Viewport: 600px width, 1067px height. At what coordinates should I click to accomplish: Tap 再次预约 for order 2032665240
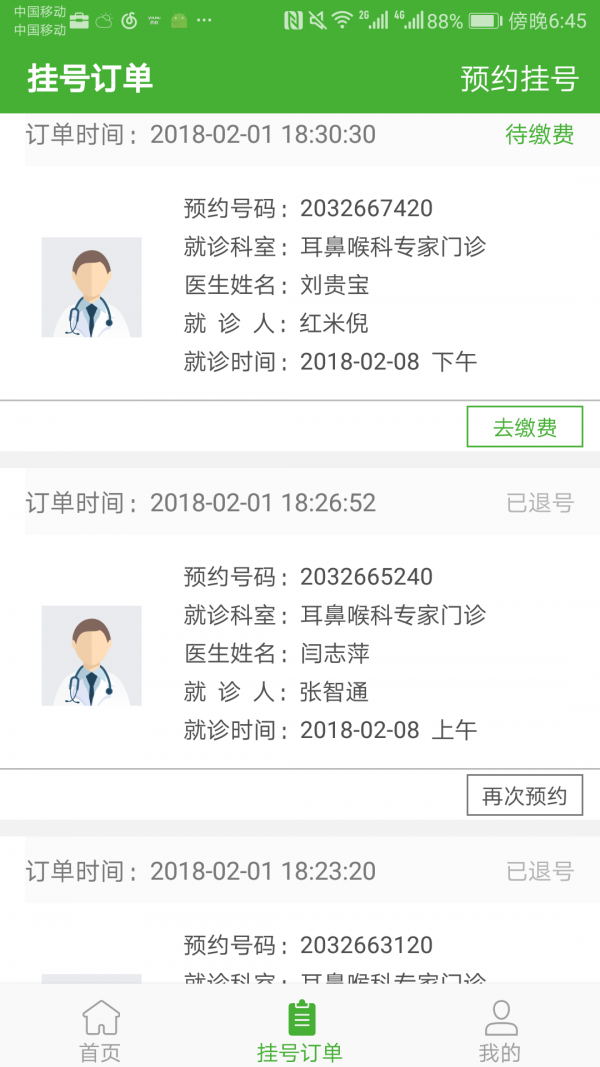point(524,796)
